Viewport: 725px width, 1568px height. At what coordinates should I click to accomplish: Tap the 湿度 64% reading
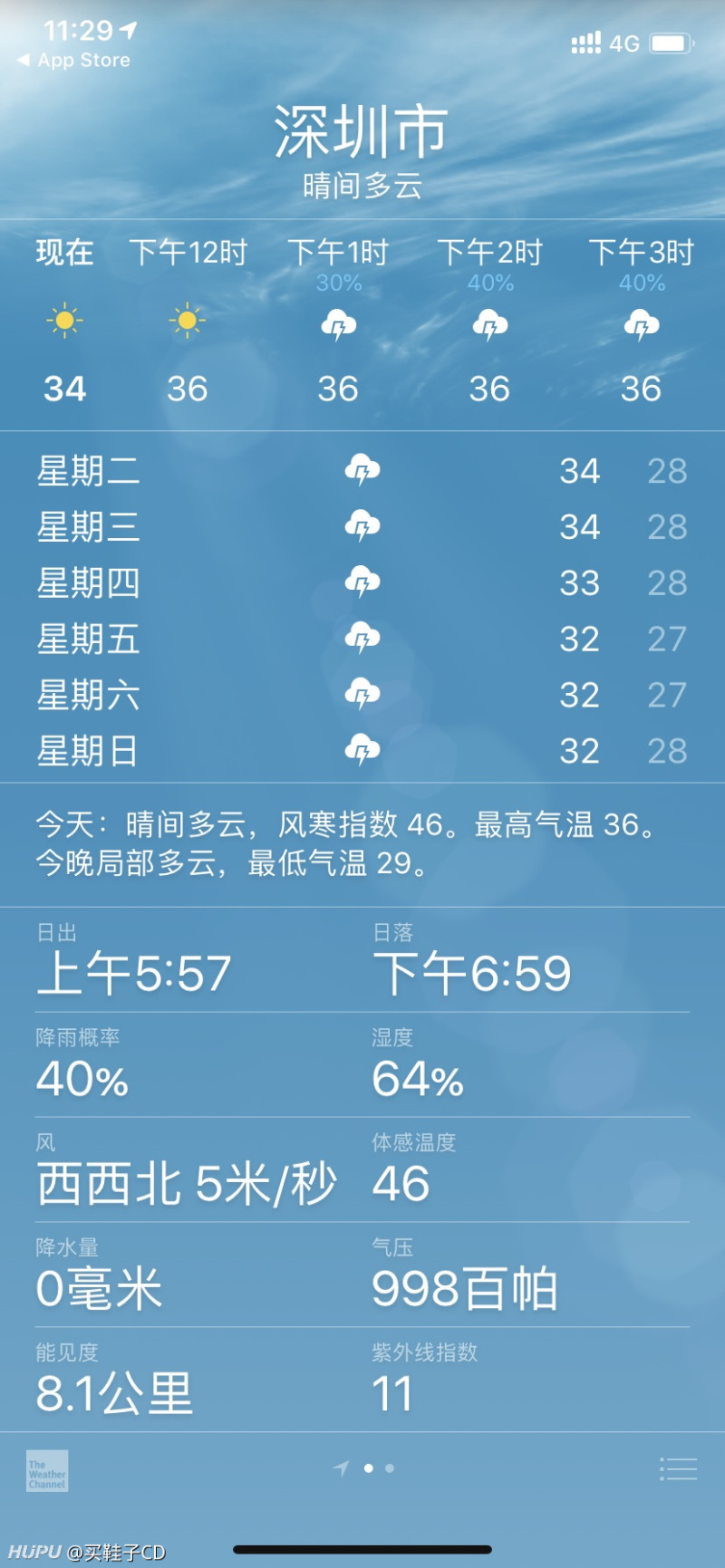(x=416, y=1078)
